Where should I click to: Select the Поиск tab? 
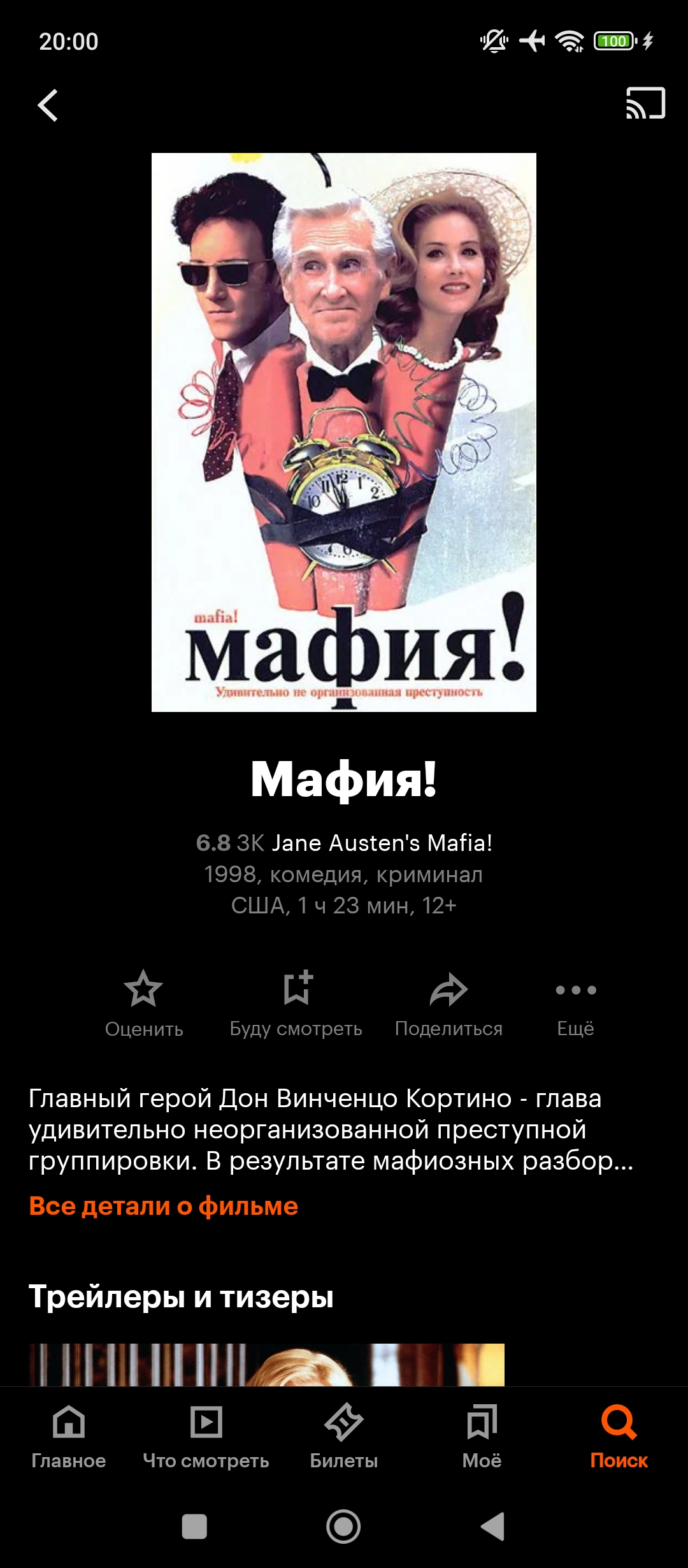tap(619, 1434)
